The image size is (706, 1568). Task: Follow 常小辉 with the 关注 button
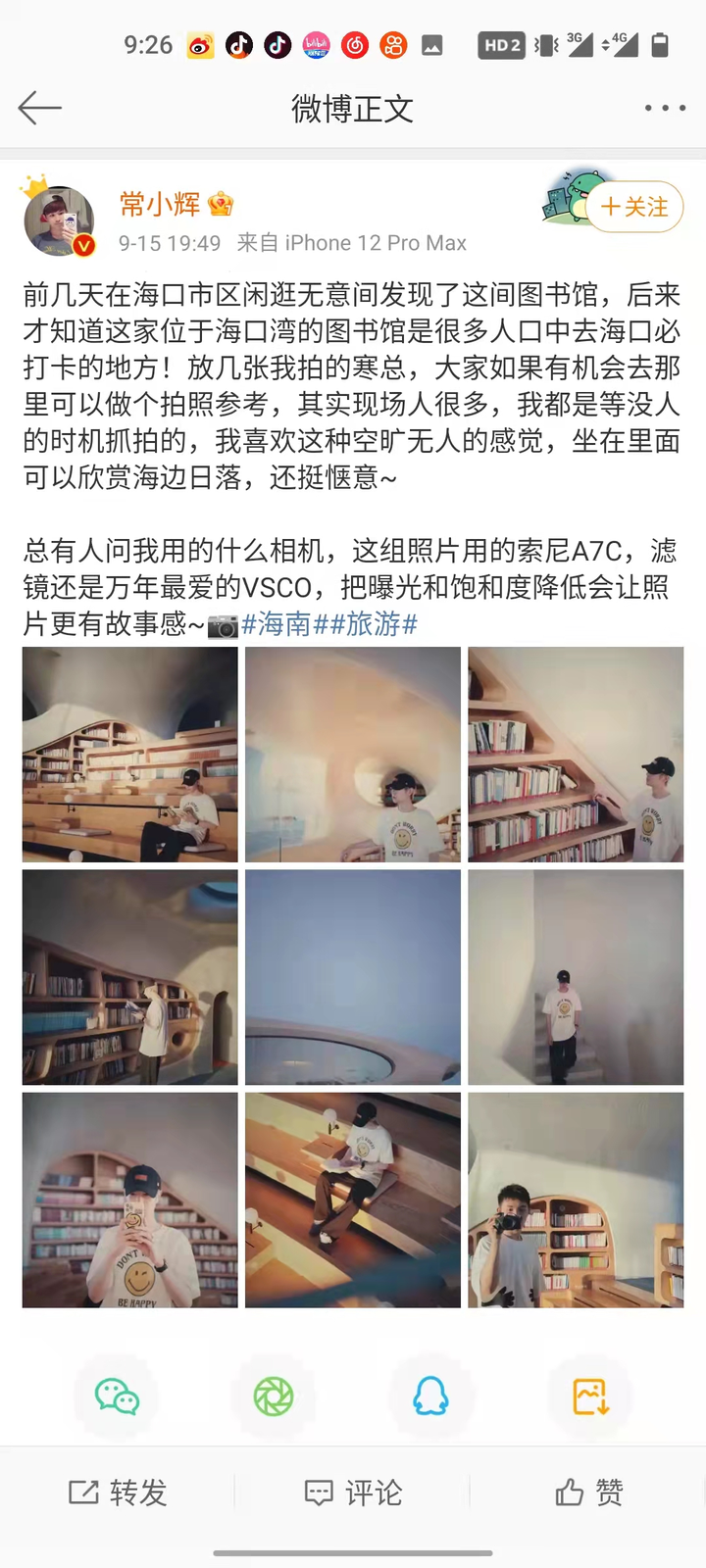(634, 207)
